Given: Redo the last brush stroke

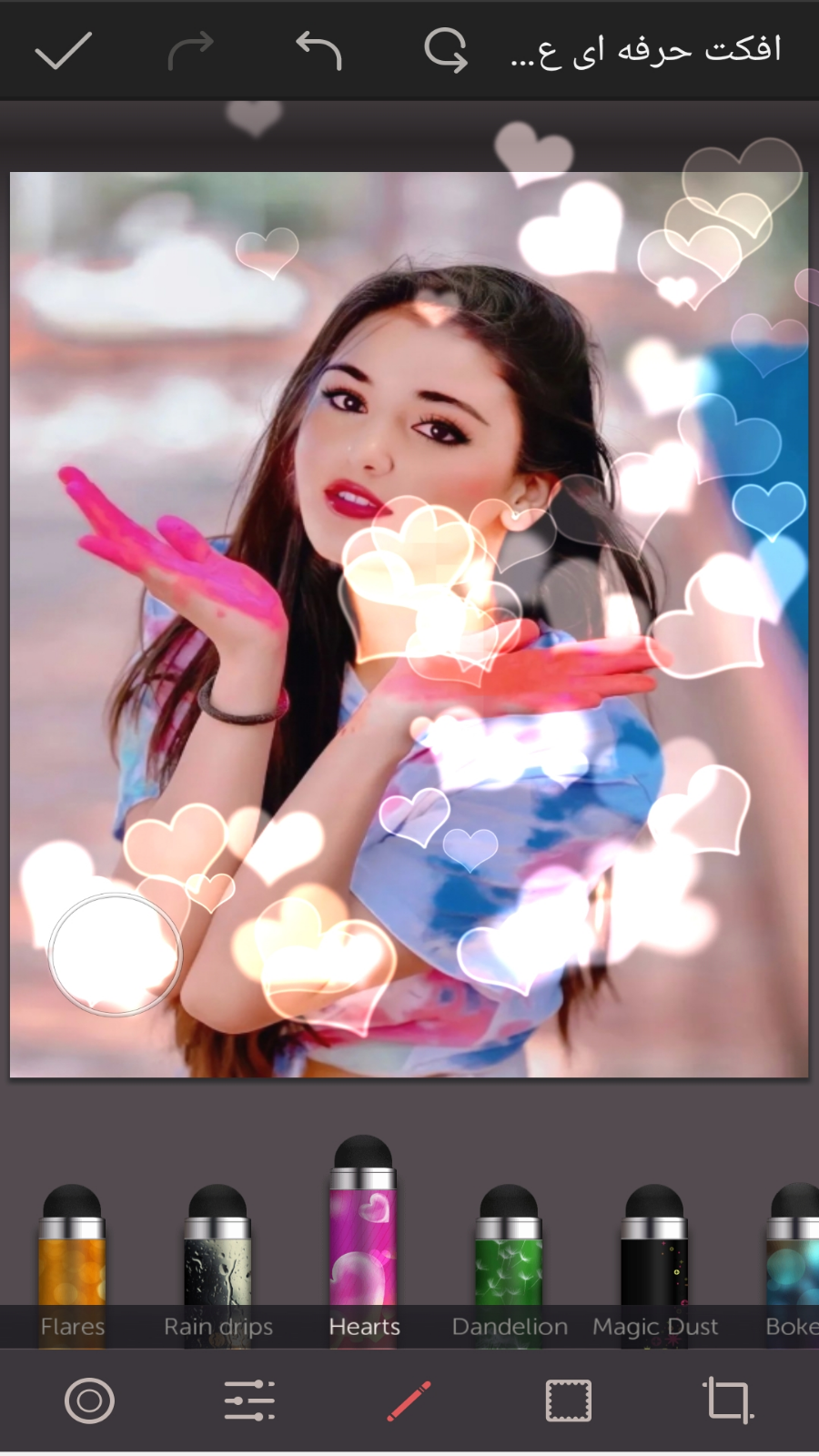Looking at the screenshot, I should click(x=191, y=51).
